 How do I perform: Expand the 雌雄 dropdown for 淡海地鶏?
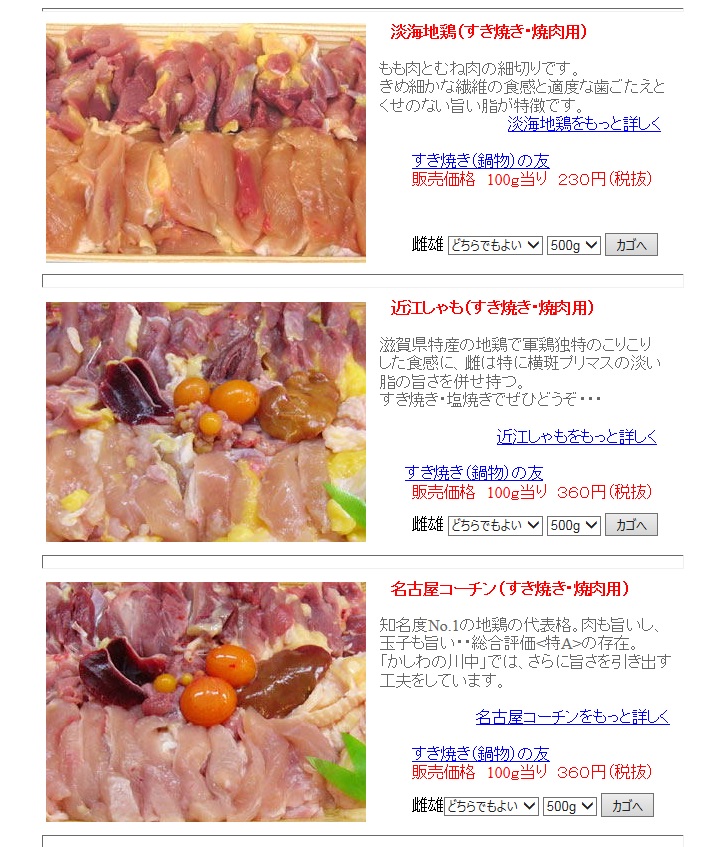[x=495, y=245]
